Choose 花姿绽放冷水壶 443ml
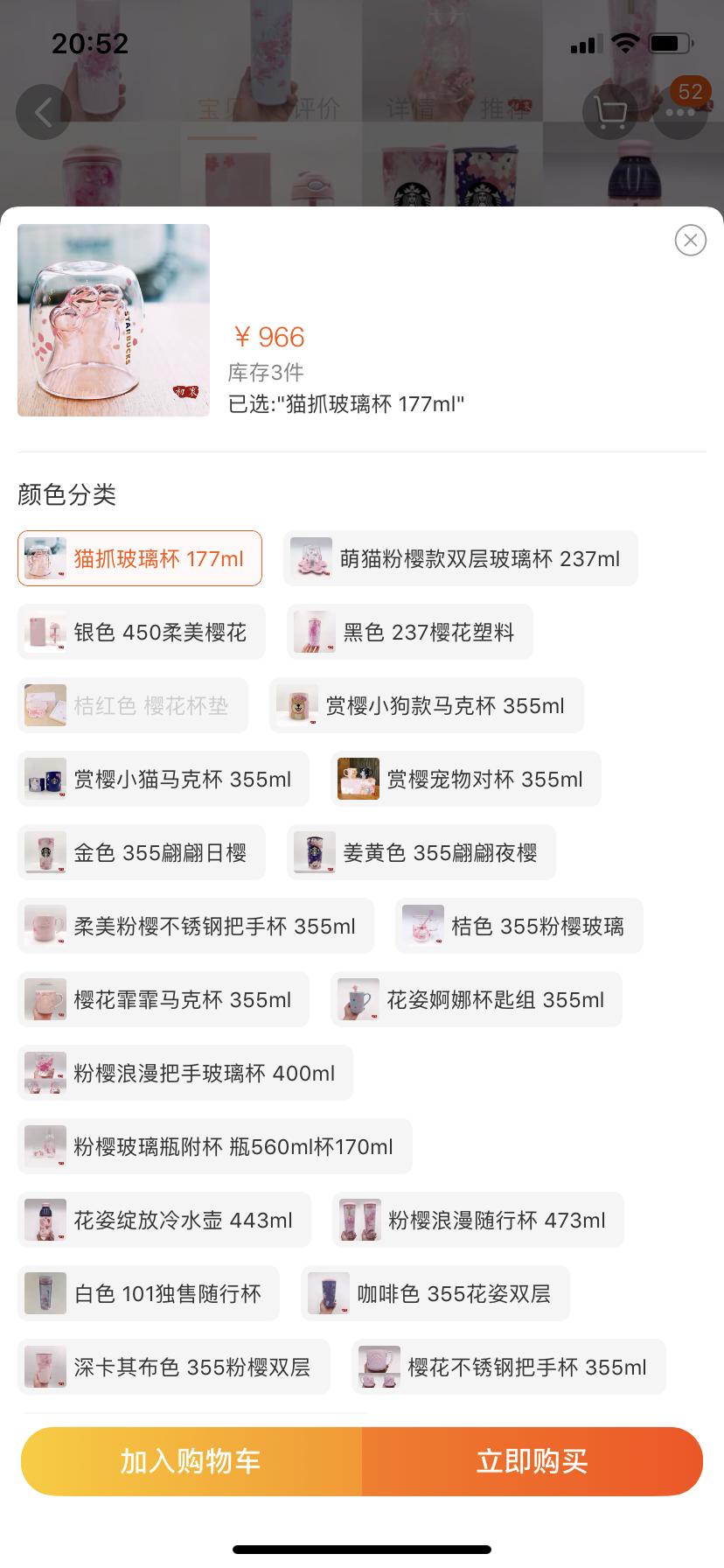The height and width of the screenshot is (1568, 724). click(x=164, y=1220)
